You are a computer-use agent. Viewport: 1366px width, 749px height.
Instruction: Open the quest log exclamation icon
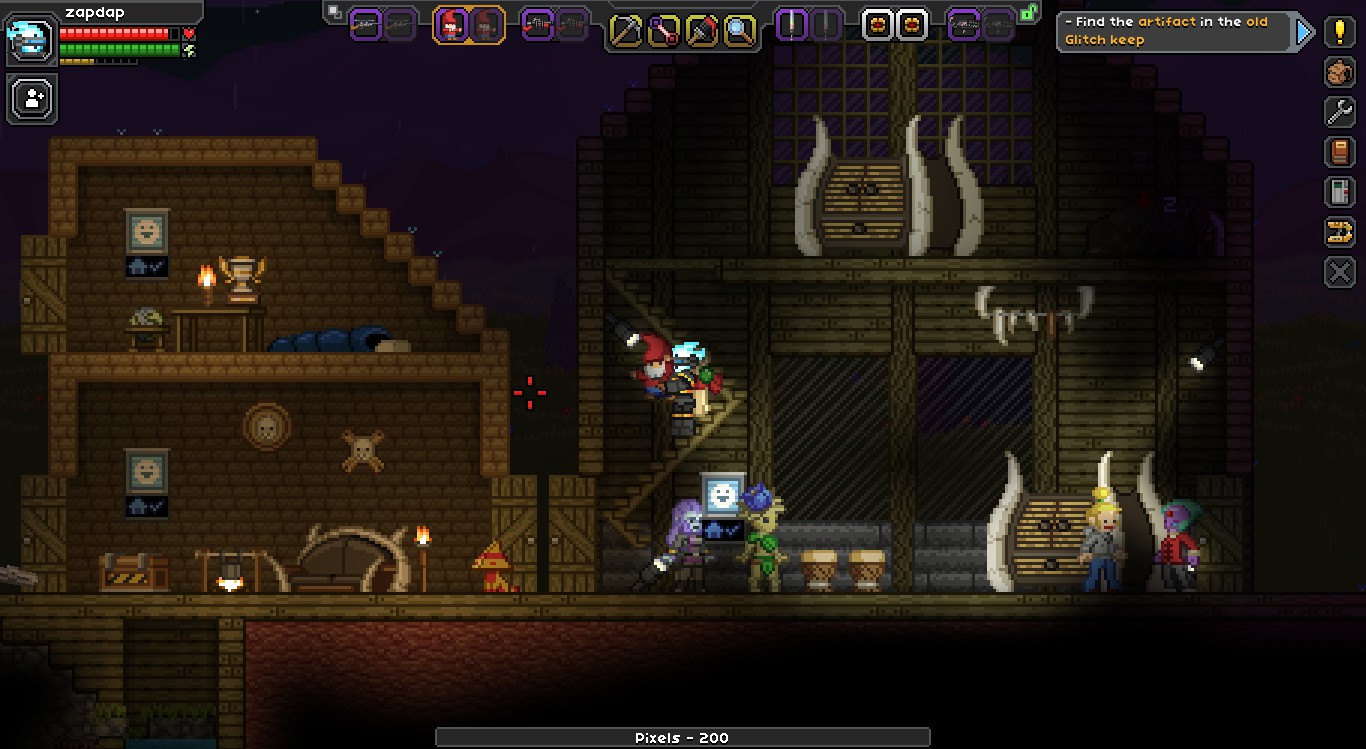(1340, 32)
